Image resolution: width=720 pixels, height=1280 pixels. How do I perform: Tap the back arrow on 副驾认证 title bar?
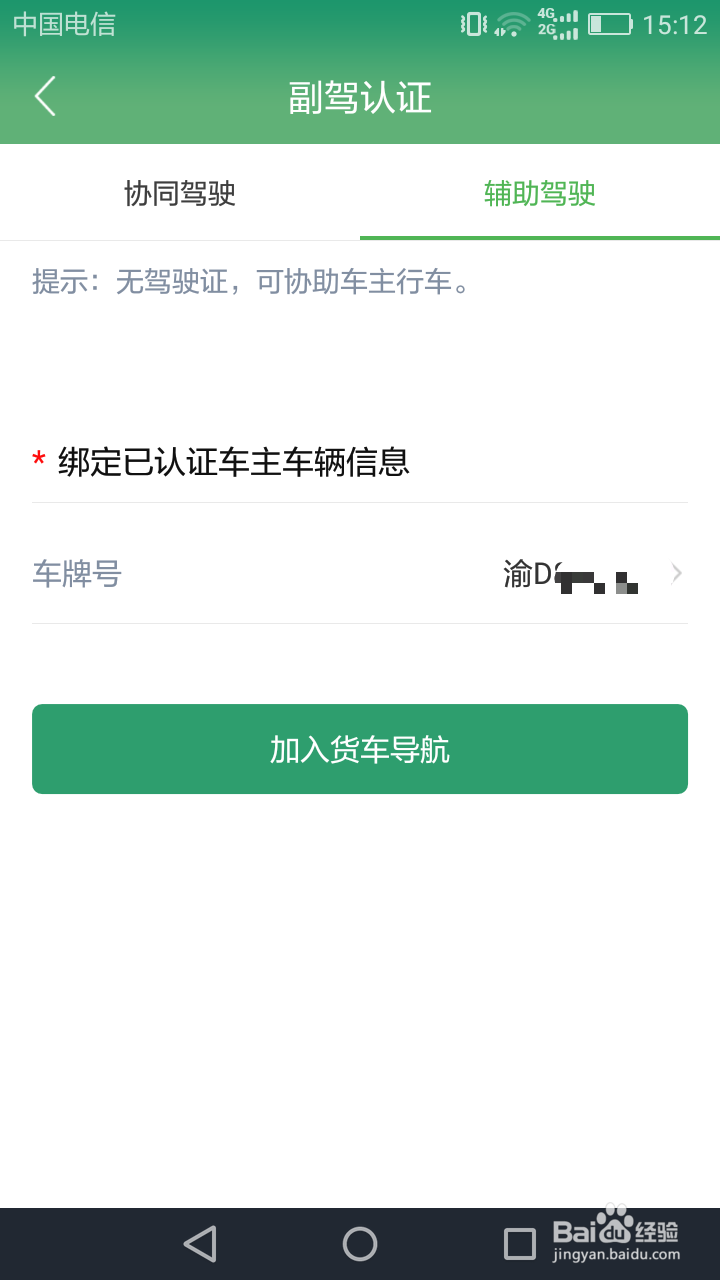click(x=44, y=97)
